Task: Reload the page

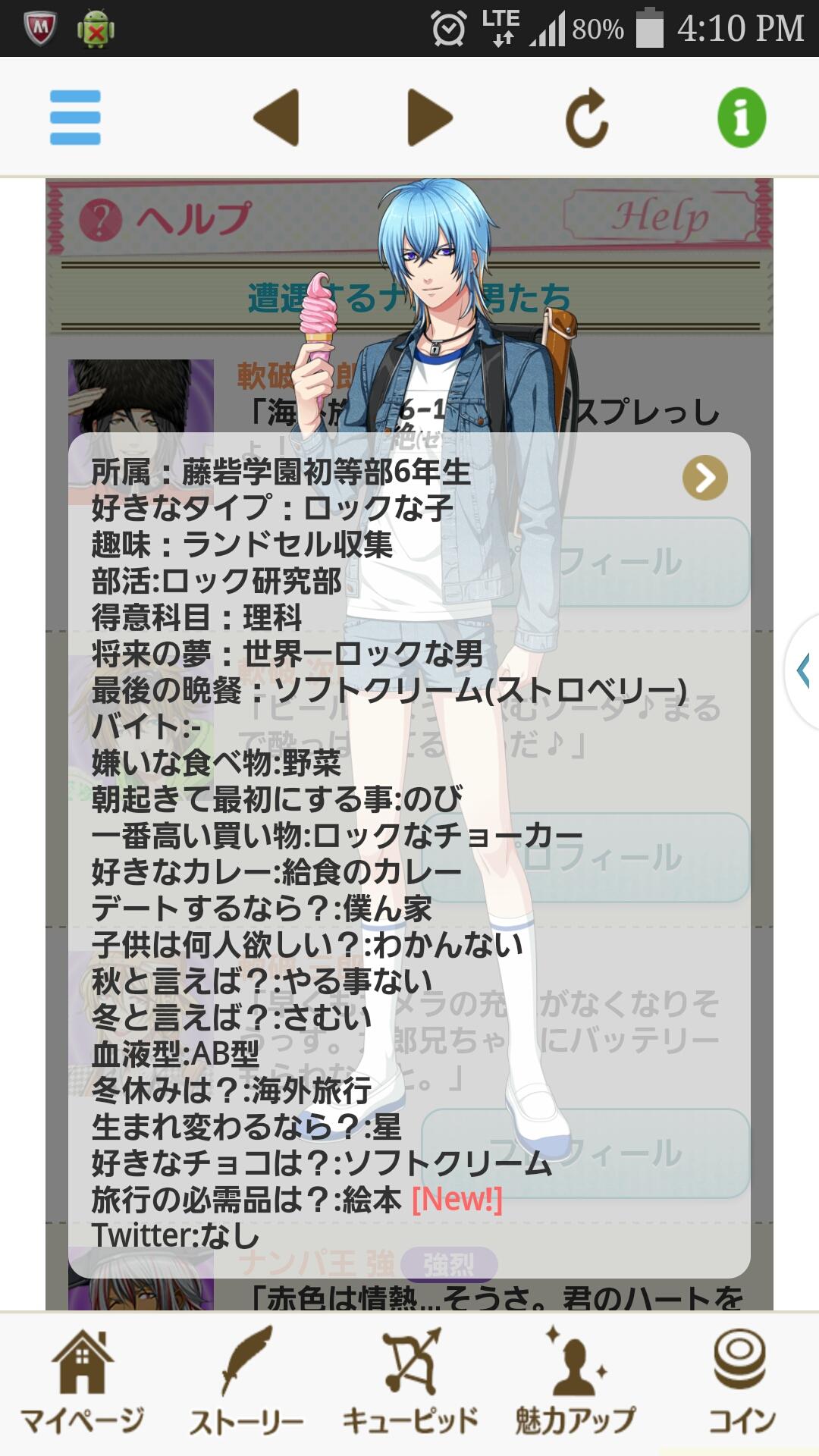Action: tap(587, 118)
